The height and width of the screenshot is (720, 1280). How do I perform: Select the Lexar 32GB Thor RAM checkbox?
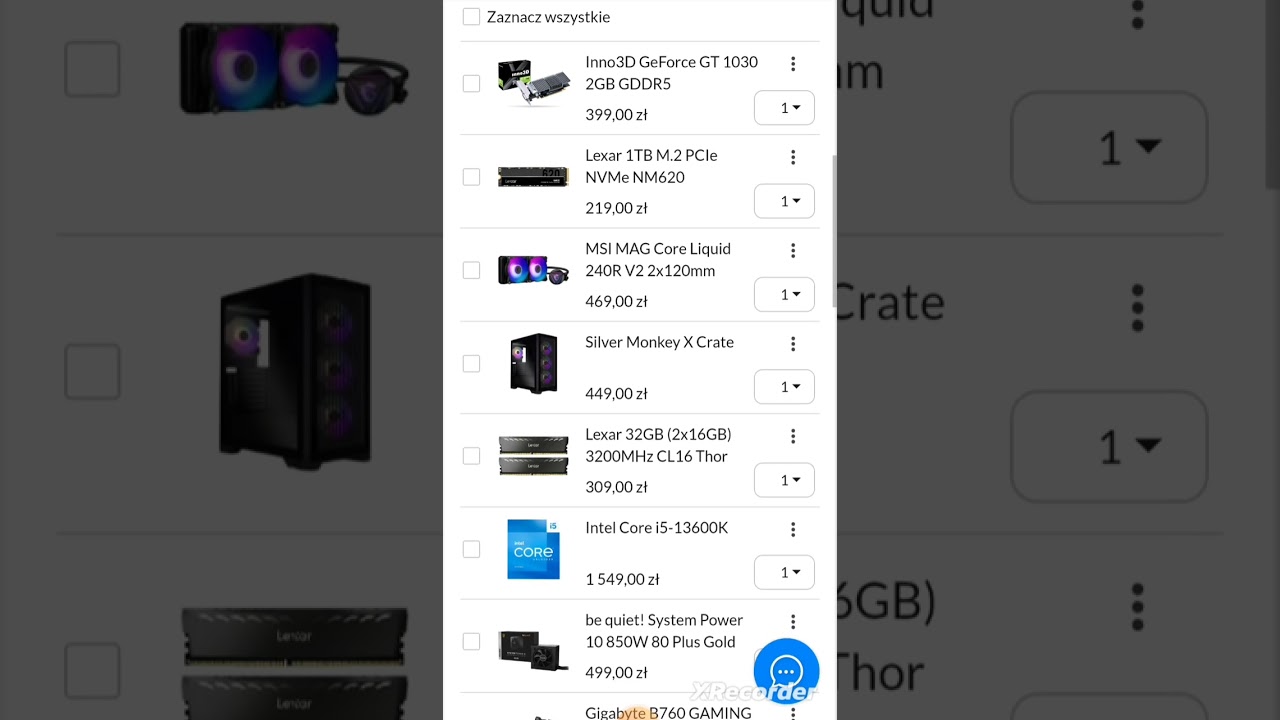click(471, 456)
